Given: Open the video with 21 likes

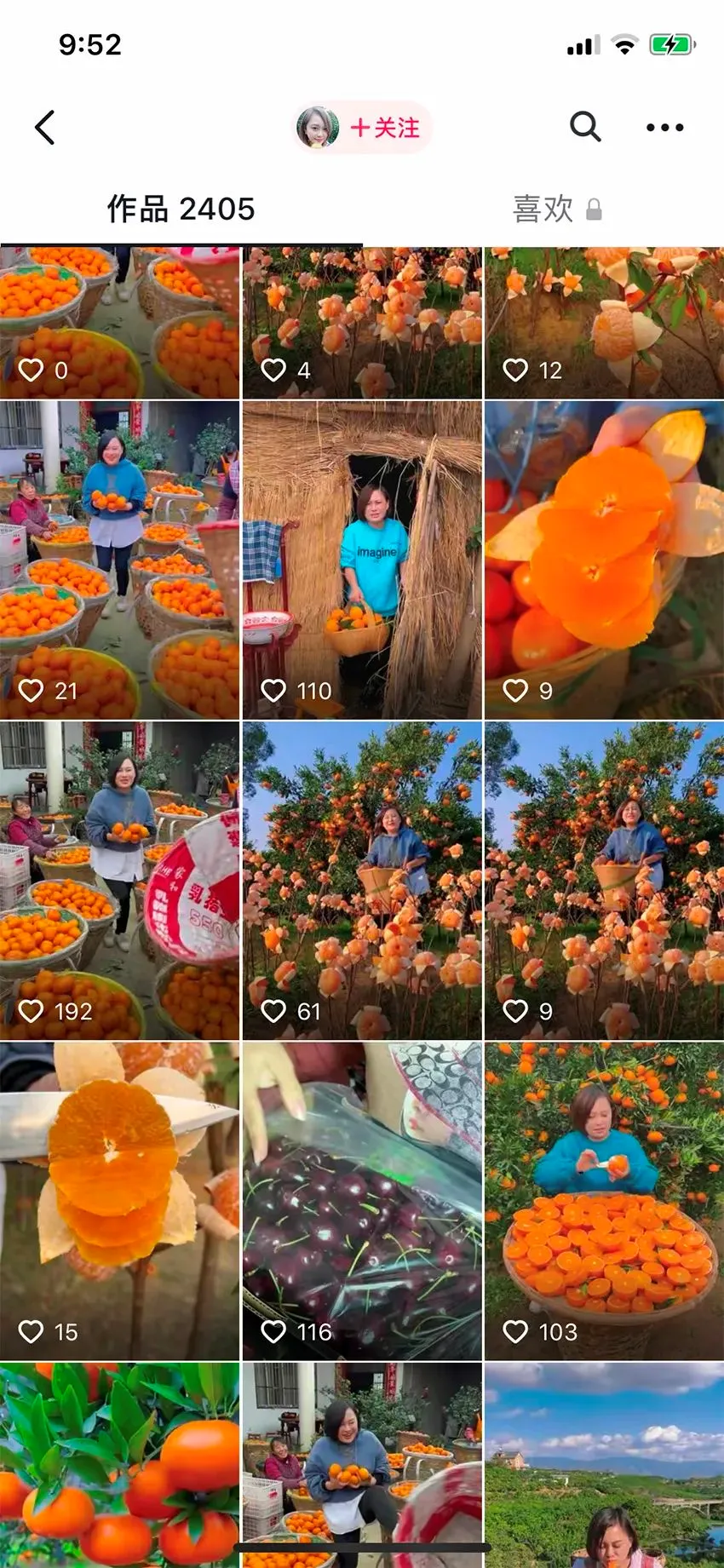Looking at the screenshot, I should click(119, 560).
